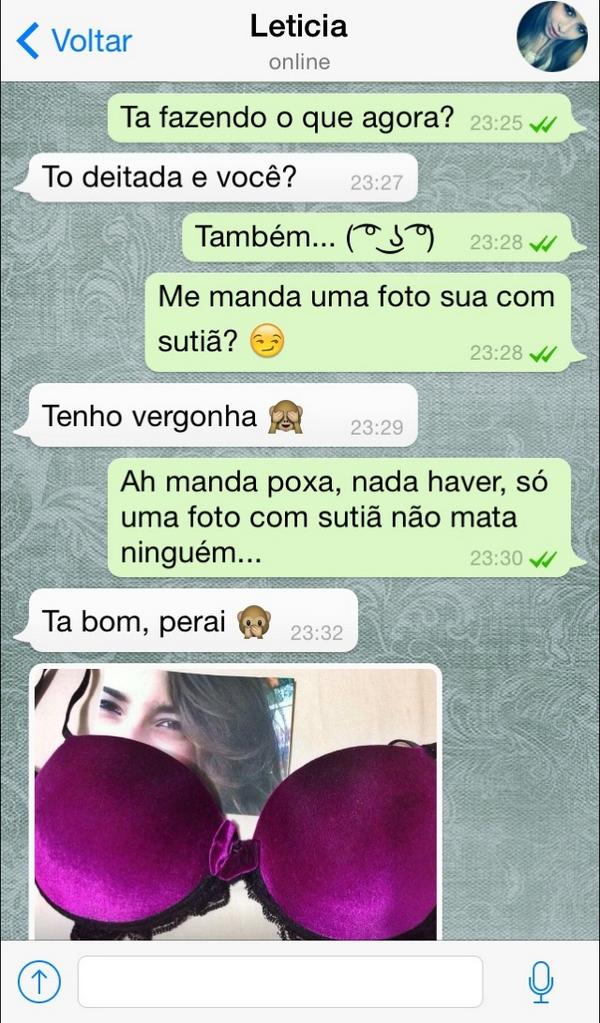This screenshot has width=600, height=1023.
Task: Focus the message text field
Action: tap(280, 981)
